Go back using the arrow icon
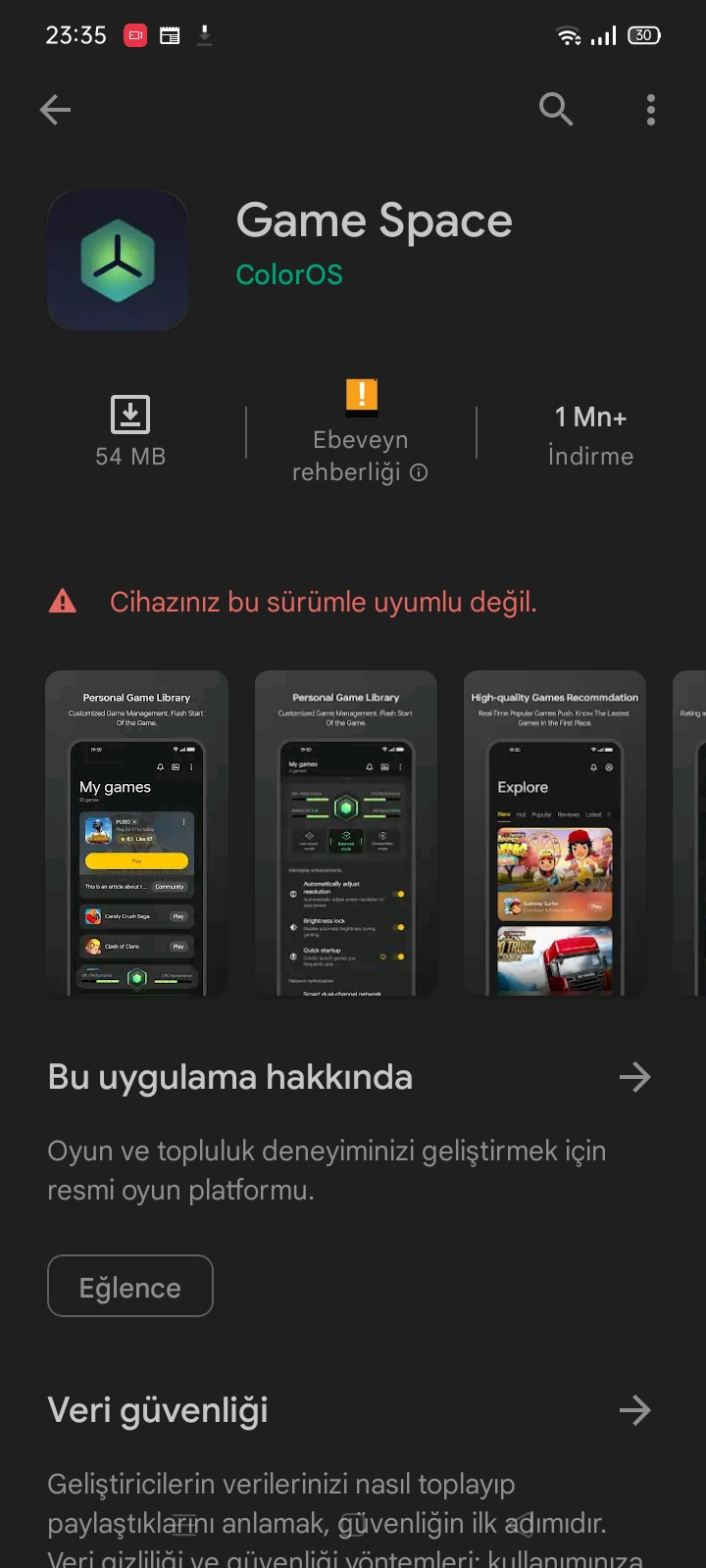The height and width of the screenshot is (1568, 706). (55, 110)
